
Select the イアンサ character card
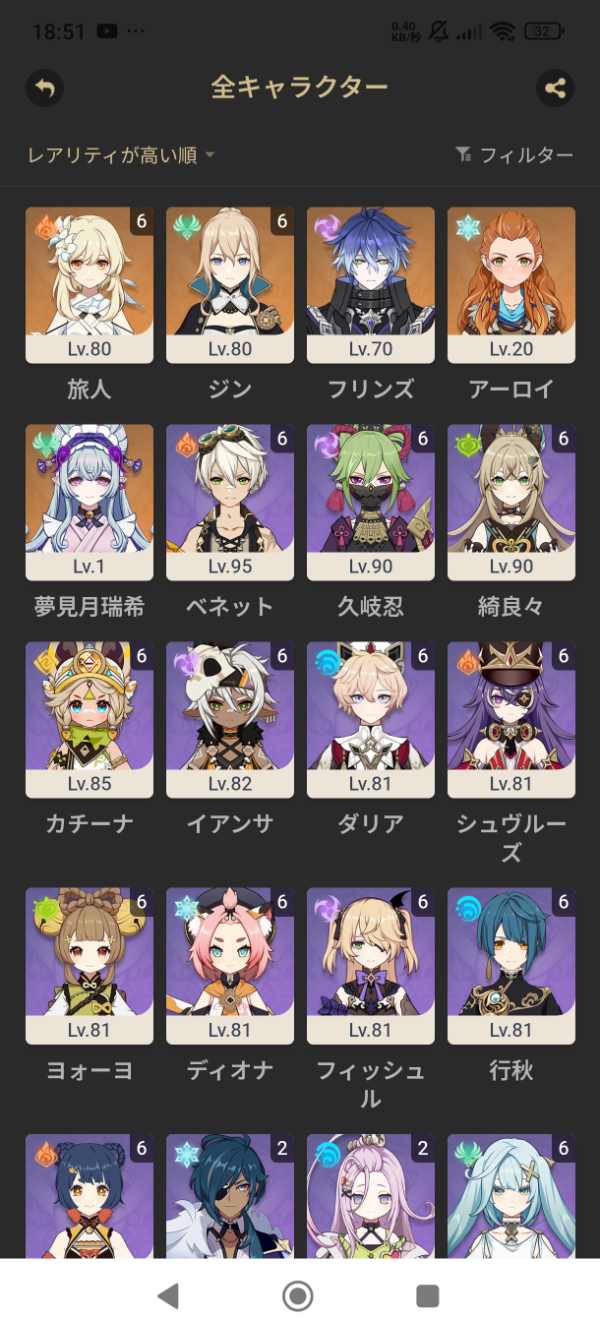230,720
